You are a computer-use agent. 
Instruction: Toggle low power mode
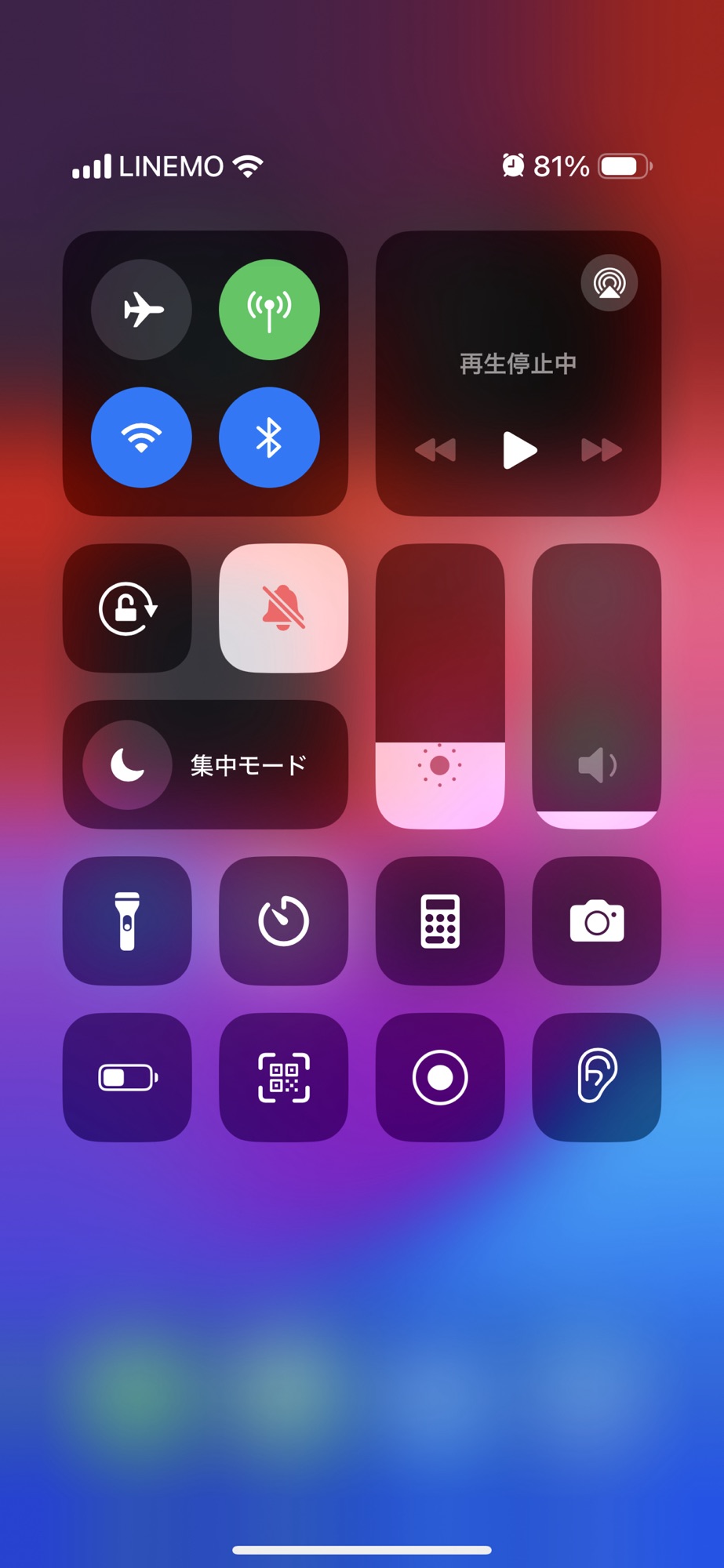click(x=127, y=1078)
